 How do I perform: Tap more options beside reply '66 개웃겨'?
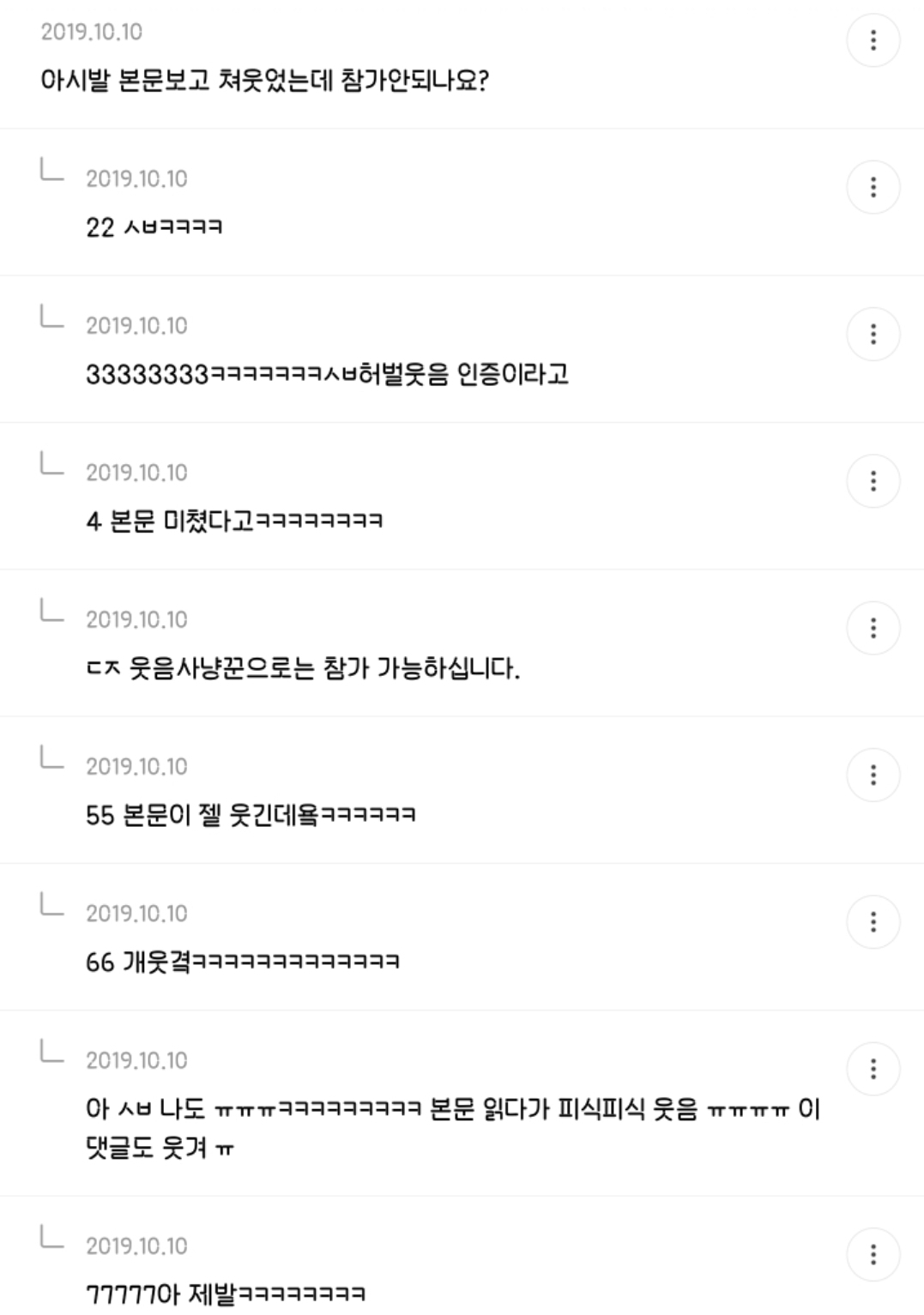[873, 922]
